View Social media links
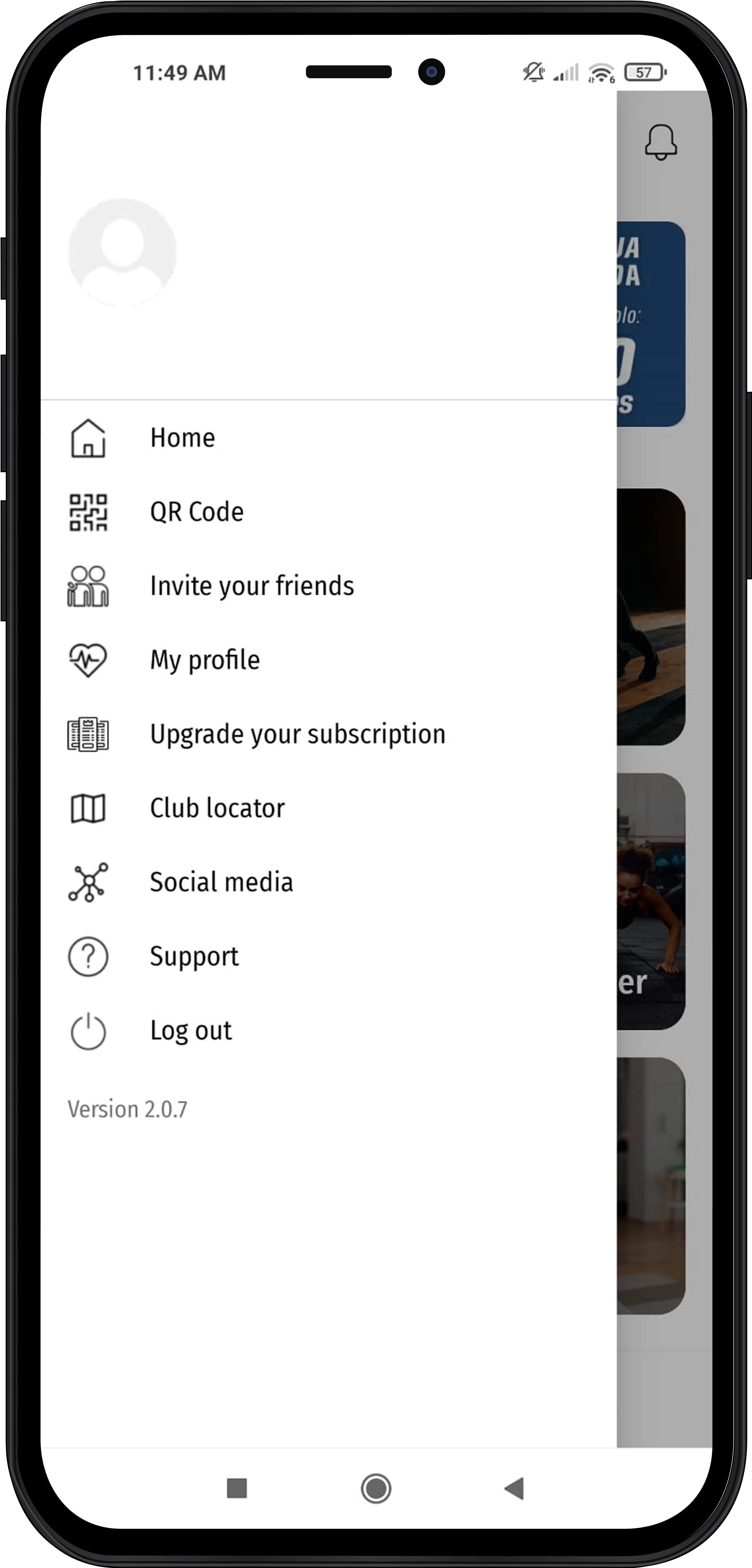Image resolution: width=752 pixels, height=1568 pixels. pos(221,882)
